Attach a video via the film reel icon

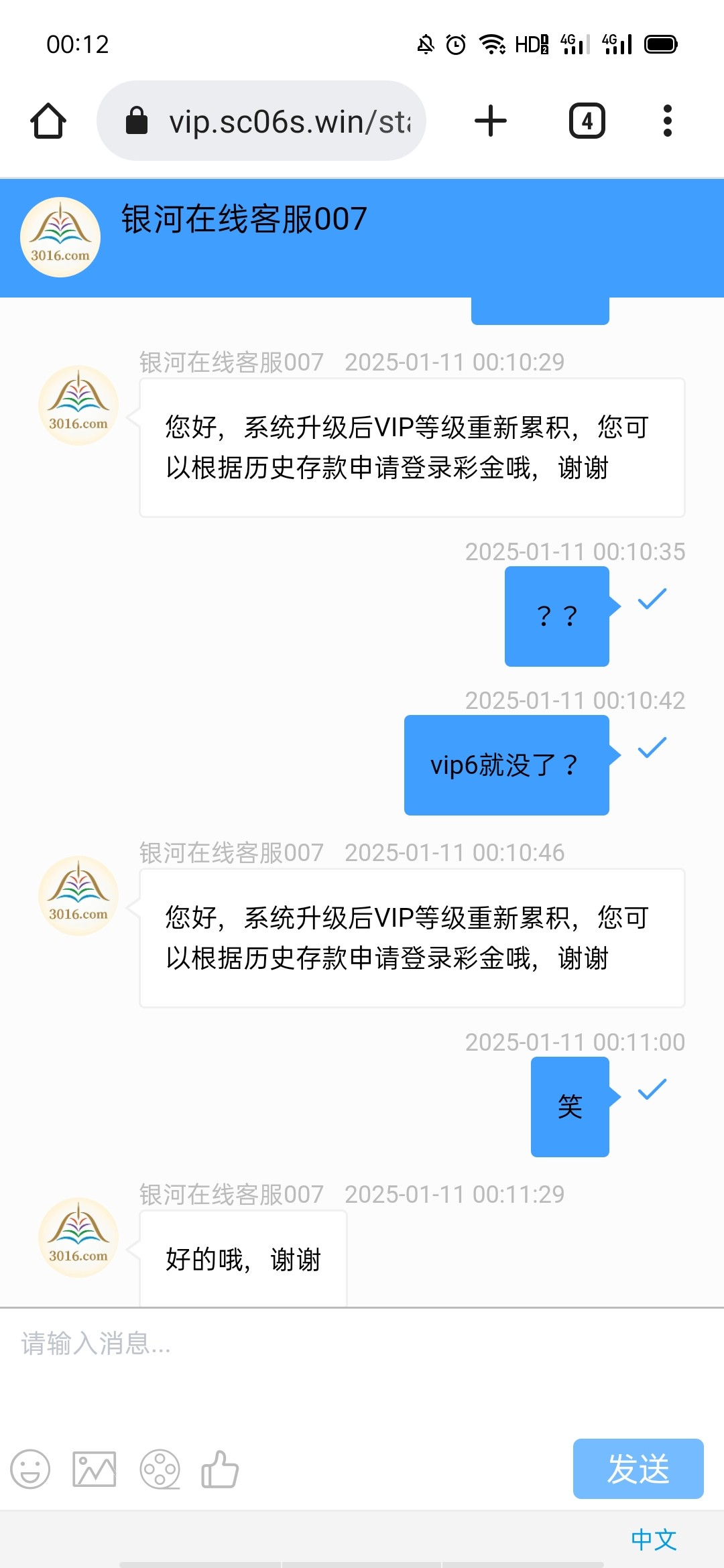[160, 1469]
